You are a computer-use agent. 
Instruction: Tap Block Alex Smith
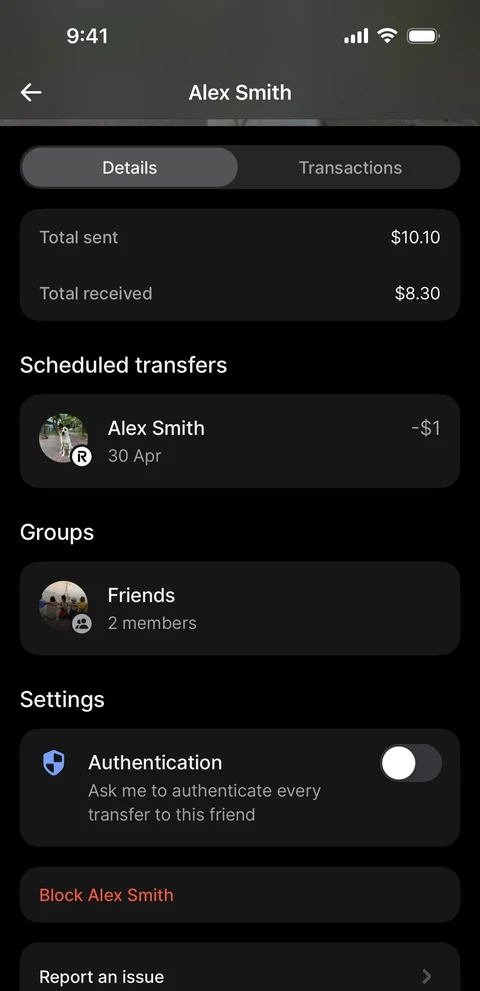(240, 895)
